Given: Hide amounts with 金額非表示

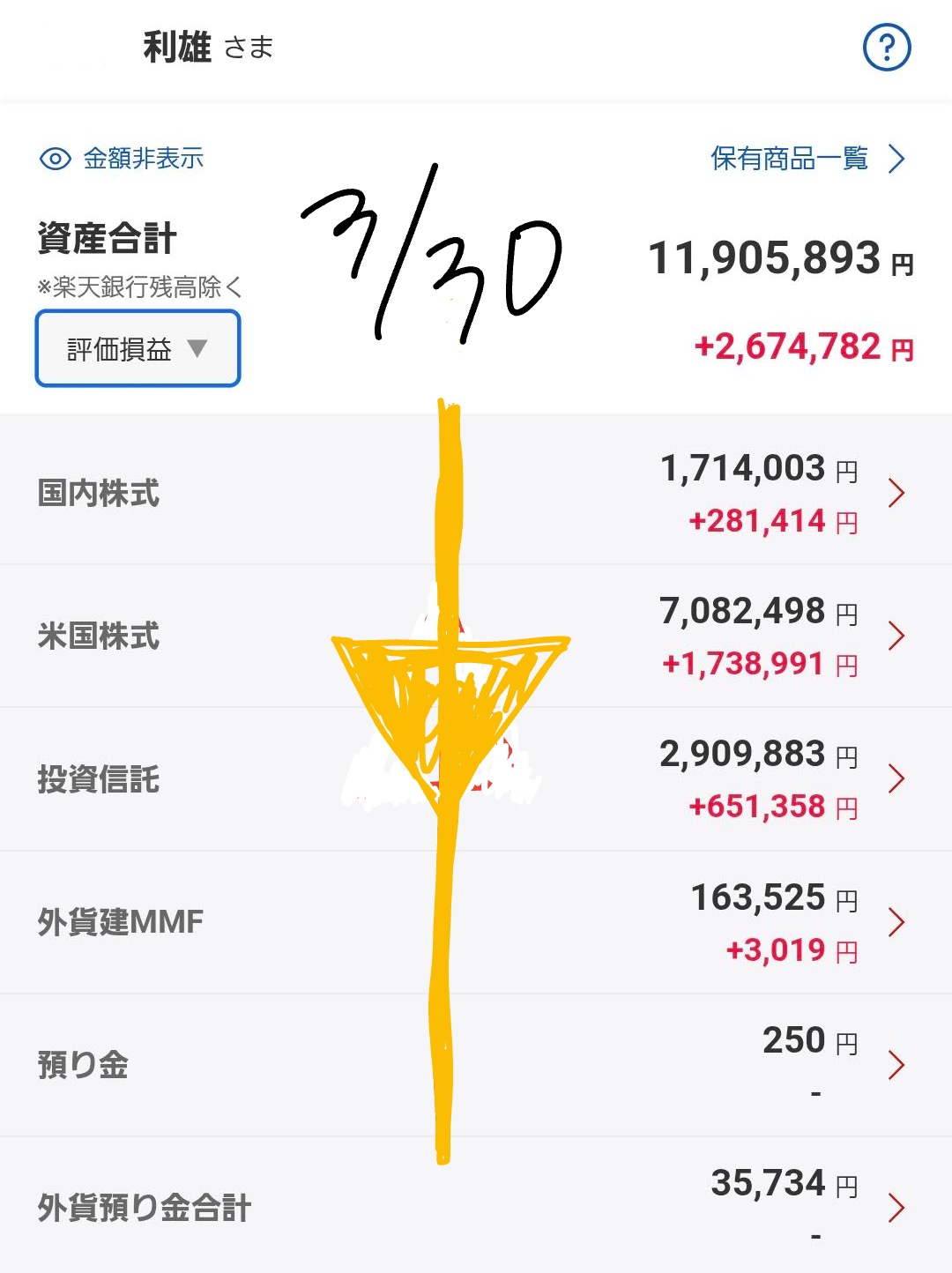Looking at the screenshot, I should [122, 159].
